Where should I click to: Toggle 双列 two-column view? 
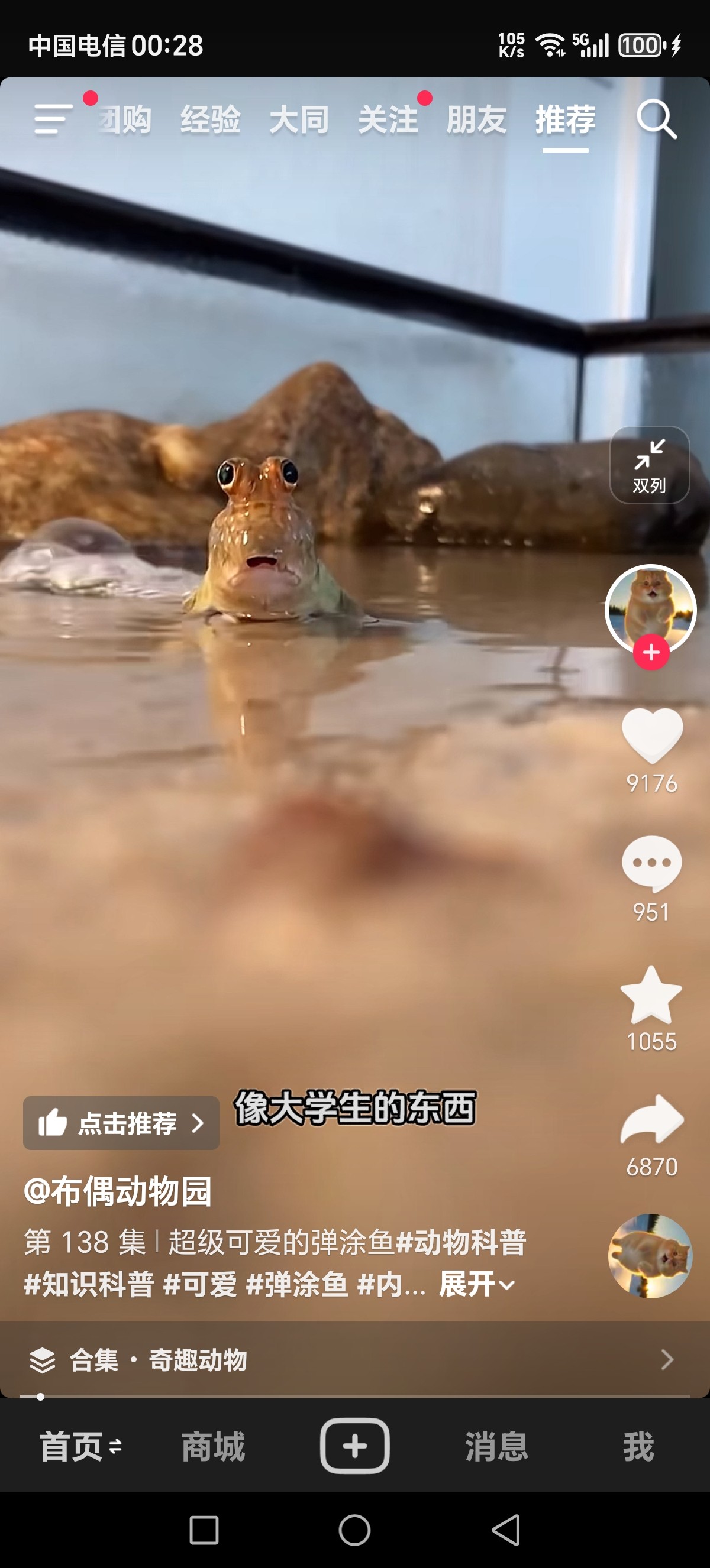[650, 465]
